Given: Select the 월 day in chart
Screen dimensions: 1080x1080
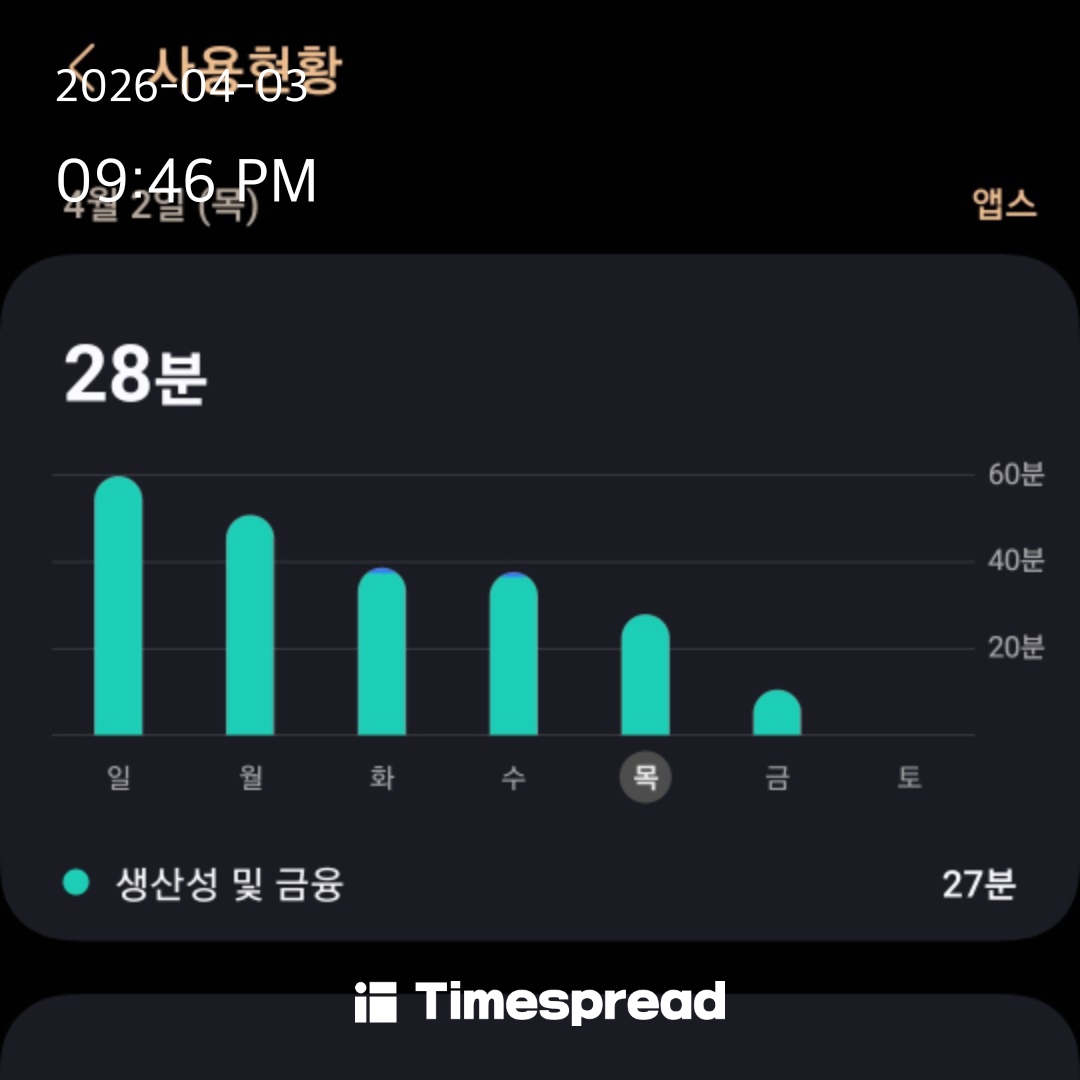Looking at the screenshot, I should pos(250,778).
